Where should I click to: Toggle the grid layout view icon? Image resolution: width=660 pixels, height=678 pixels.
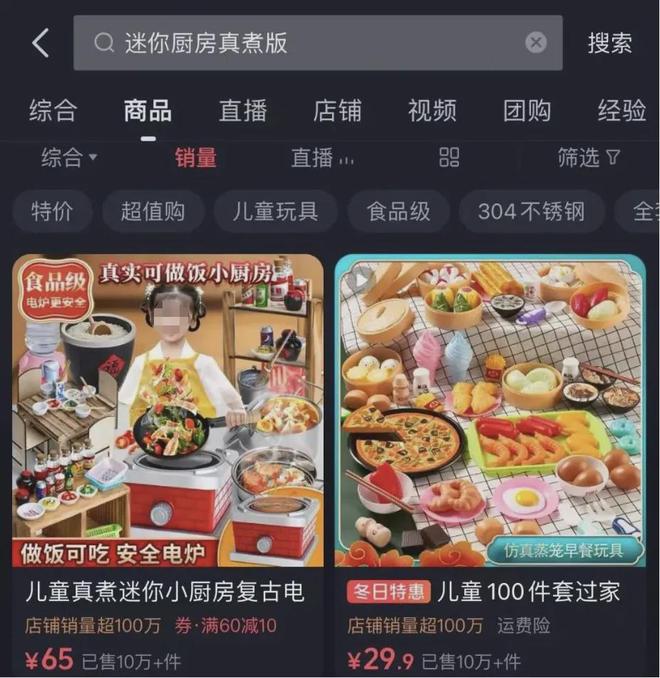point(449,157)
